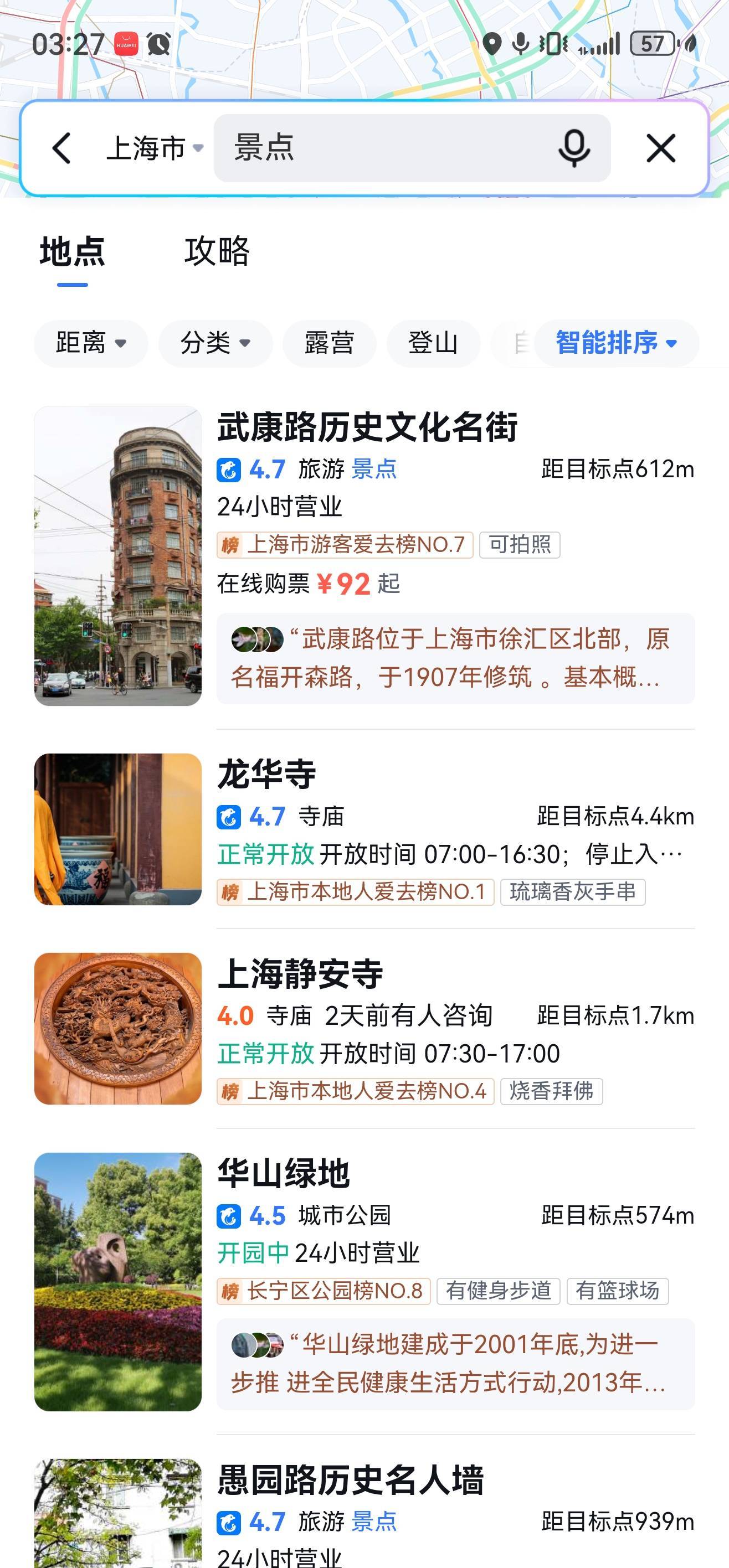The image size is (729, 1568).
Task: Filter results by 露营
Action: click(329, 343)
